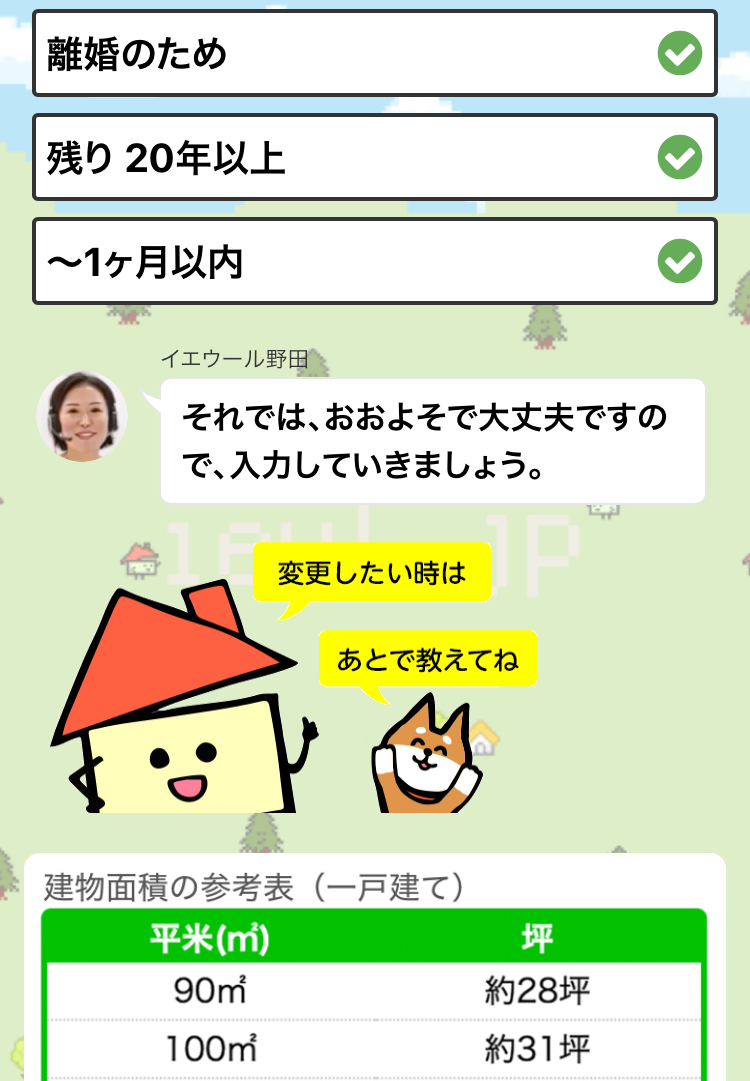Change the 離婚のため answer
Image resolution: width=750 pixels, height=1081 pixels.
coord(374,54)
